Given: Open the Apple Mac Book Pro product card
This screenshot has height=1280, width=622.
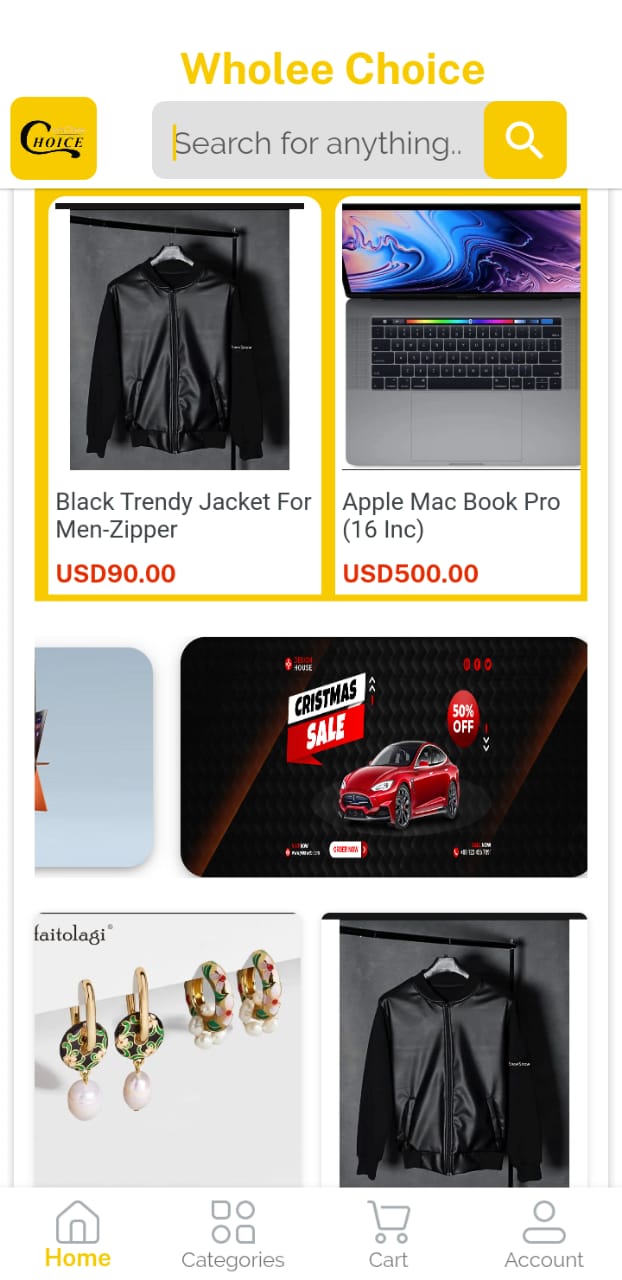Looking at the screenshot, I should point(461,396).
